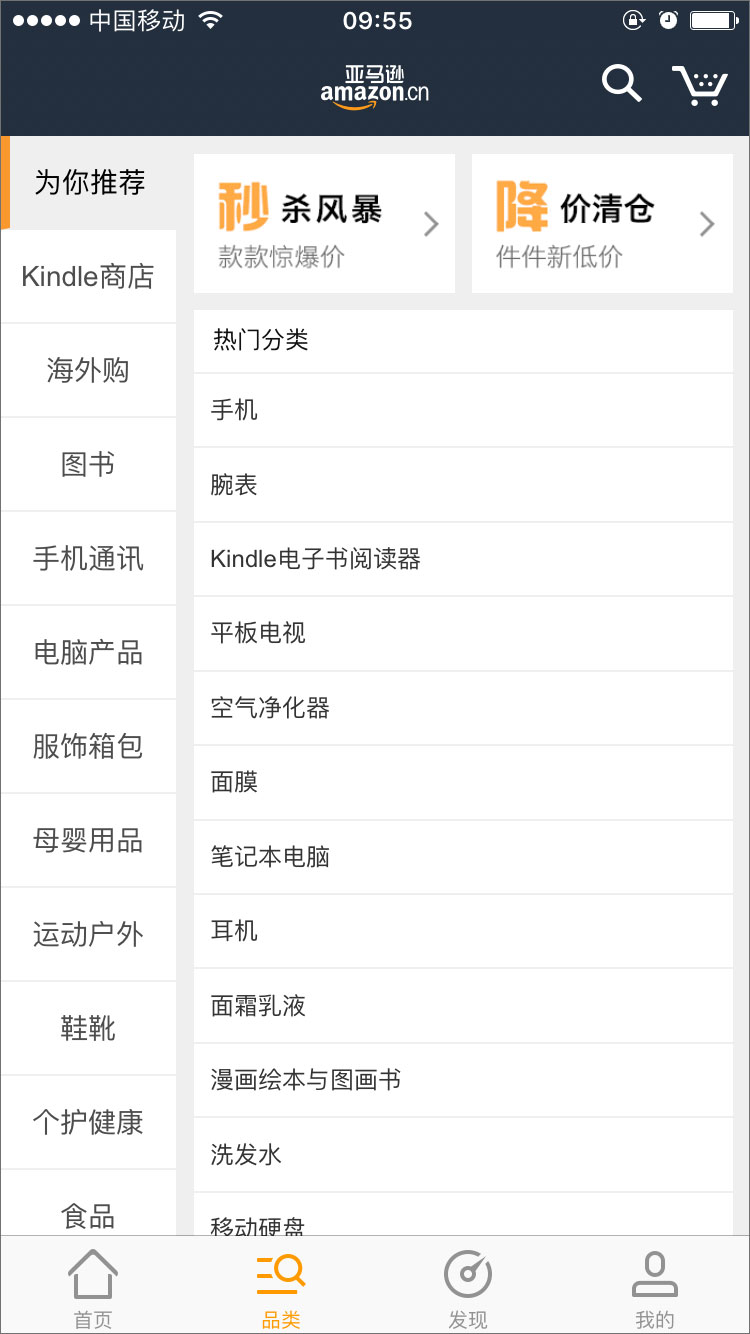Viewport: 750px width, 1334px height.
Task: Open the 电脑产品 category
Action: tap(88, 653)
